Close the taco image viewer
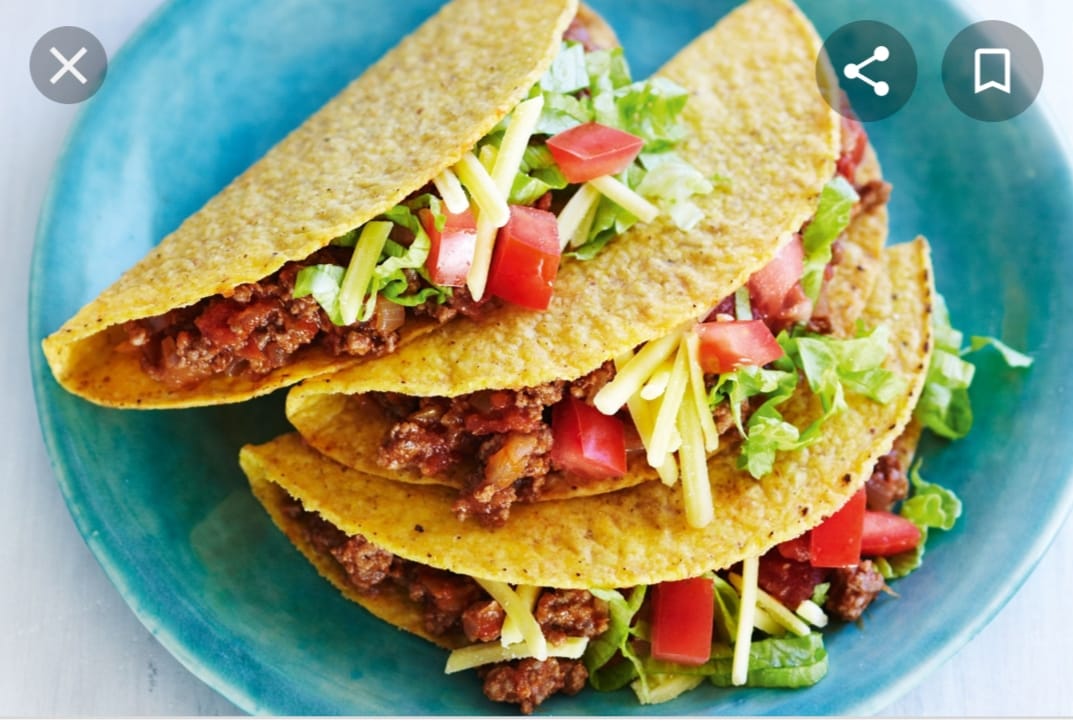 pyautogui.click(x=68, y=66)
